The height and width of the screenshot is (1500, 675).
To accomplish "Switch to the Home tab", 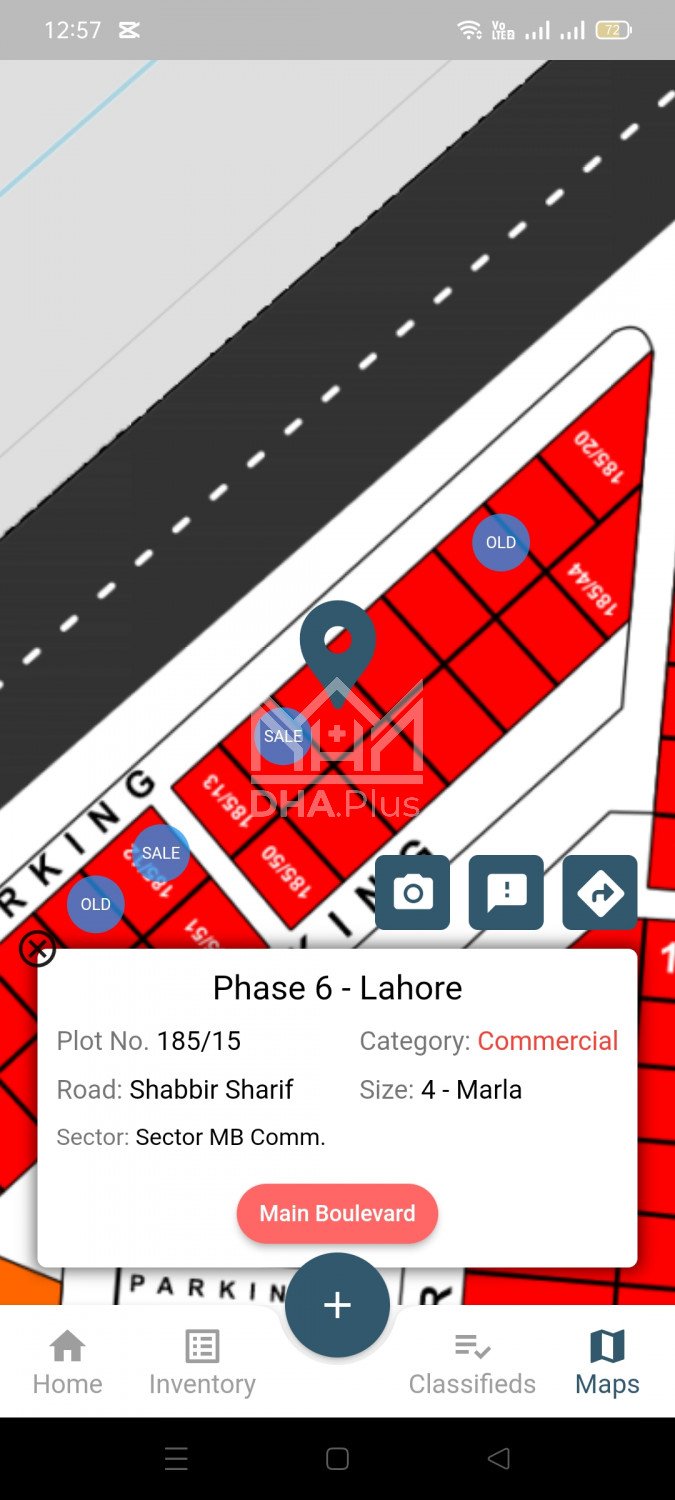I will tap(67, 1362).
